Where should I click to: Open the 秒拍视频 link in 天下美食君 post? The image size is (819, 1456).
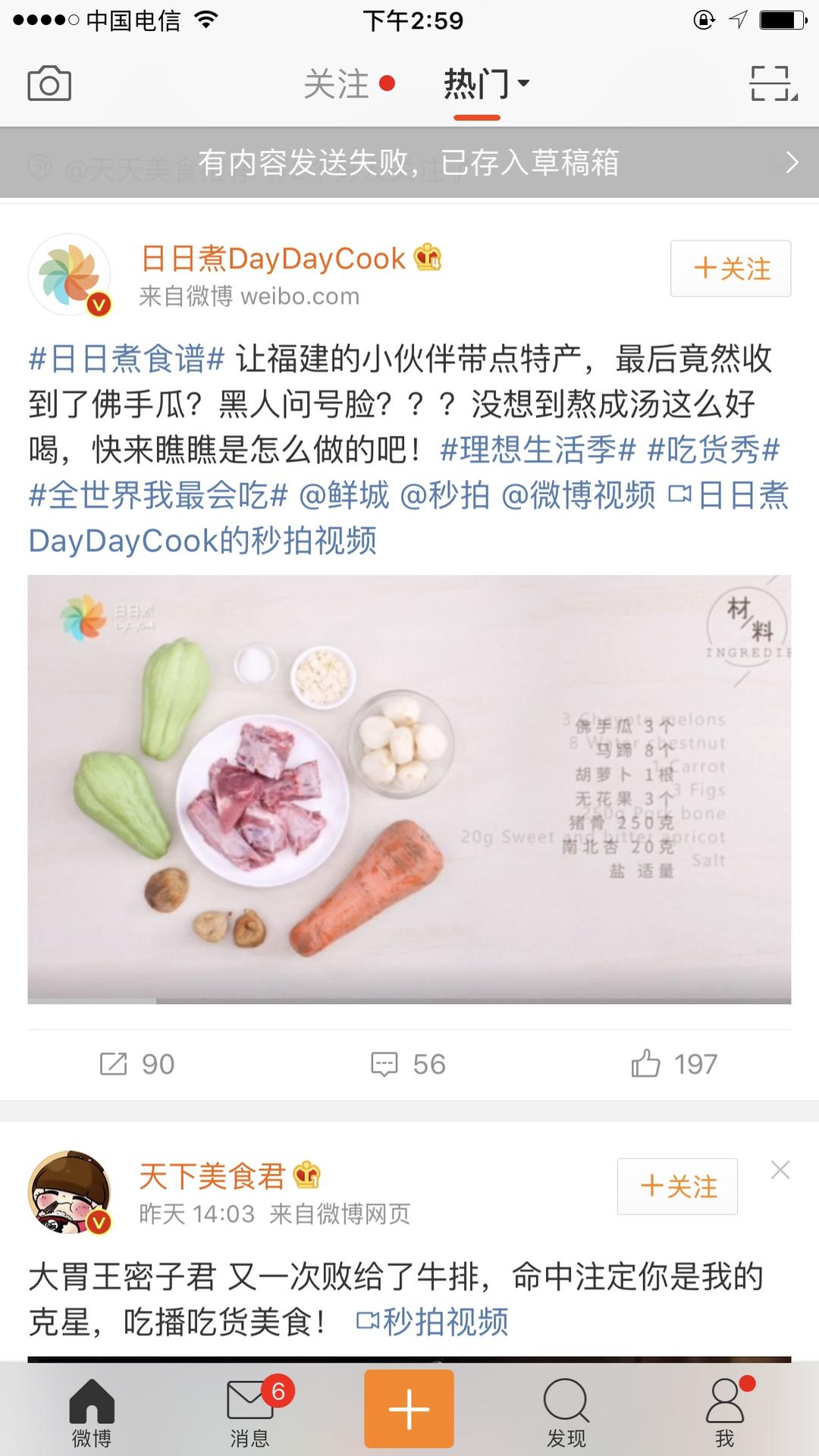(432, 1322)
